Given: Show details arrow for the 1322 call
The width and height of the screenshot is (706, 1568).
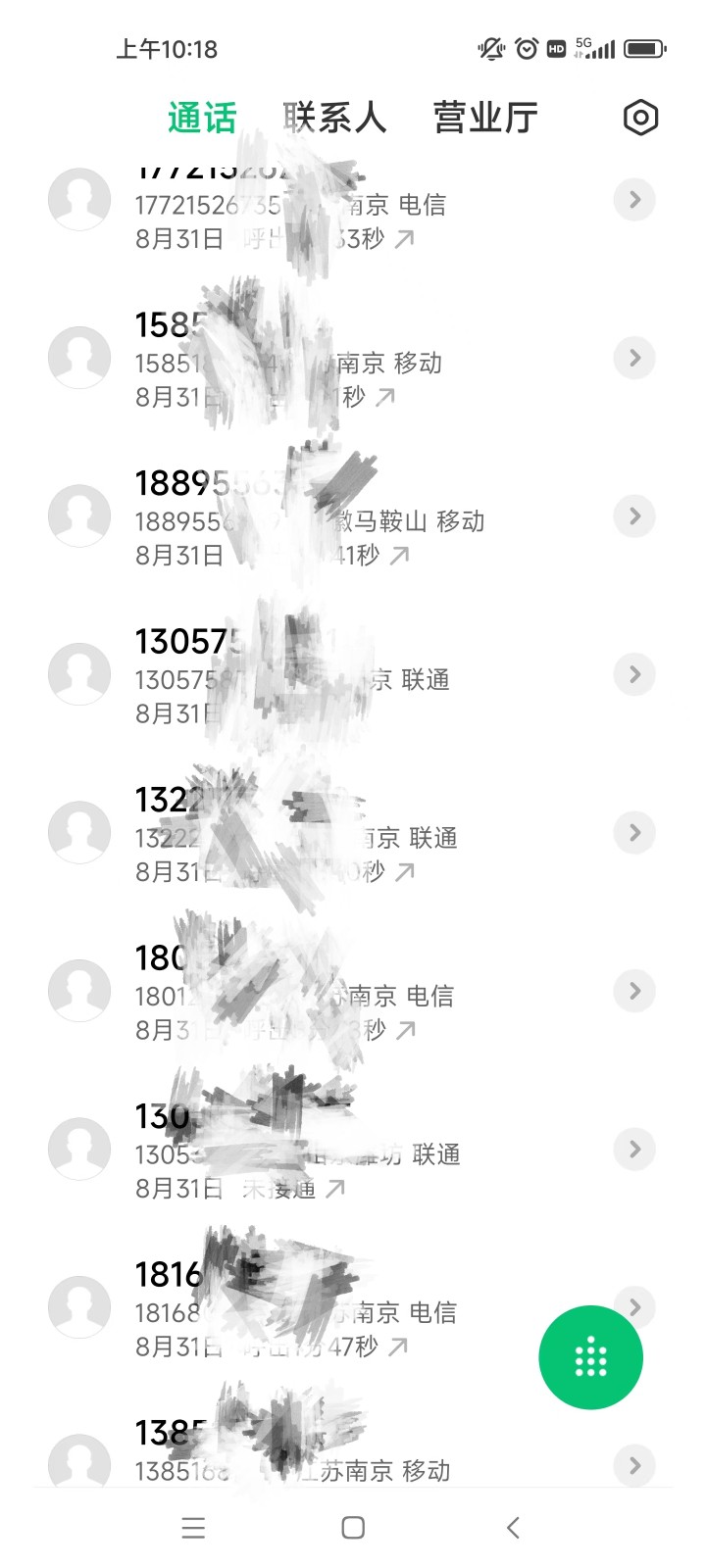Looking at the screenshot, I should (x=634, y=833).
